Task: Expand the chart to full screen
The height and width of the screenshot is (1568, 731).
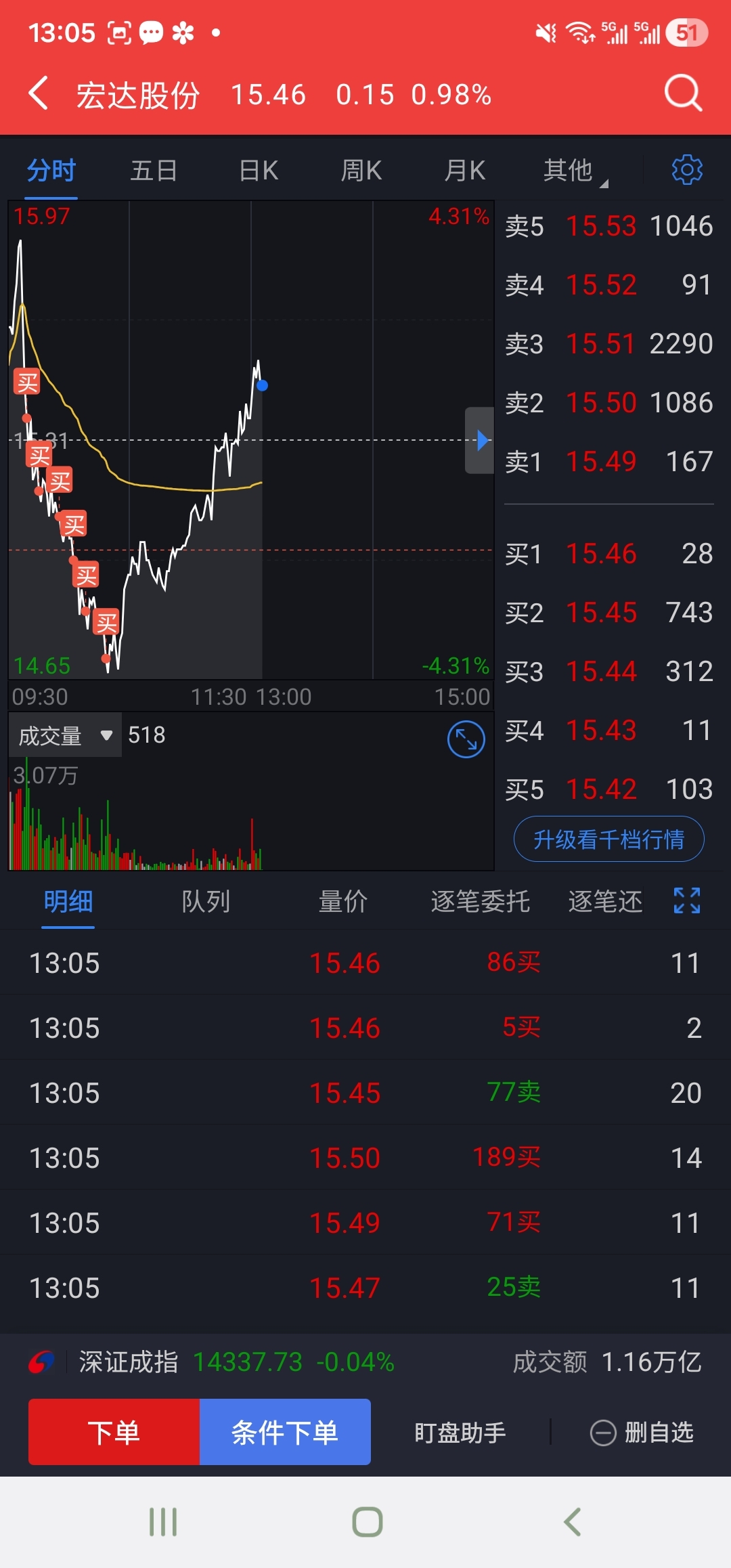Action: point(466,739)
